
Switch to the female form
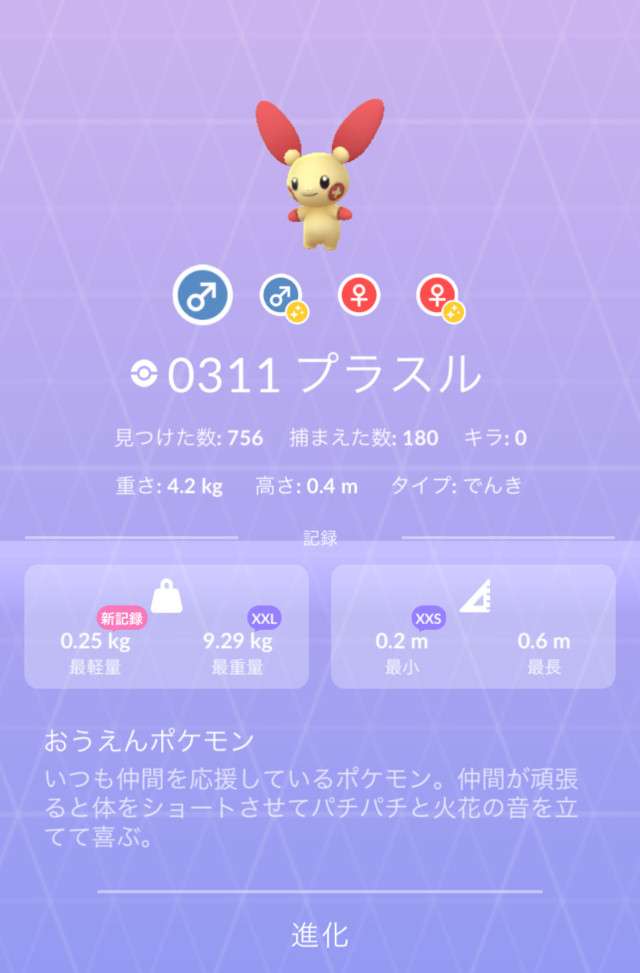click(359, 296)
